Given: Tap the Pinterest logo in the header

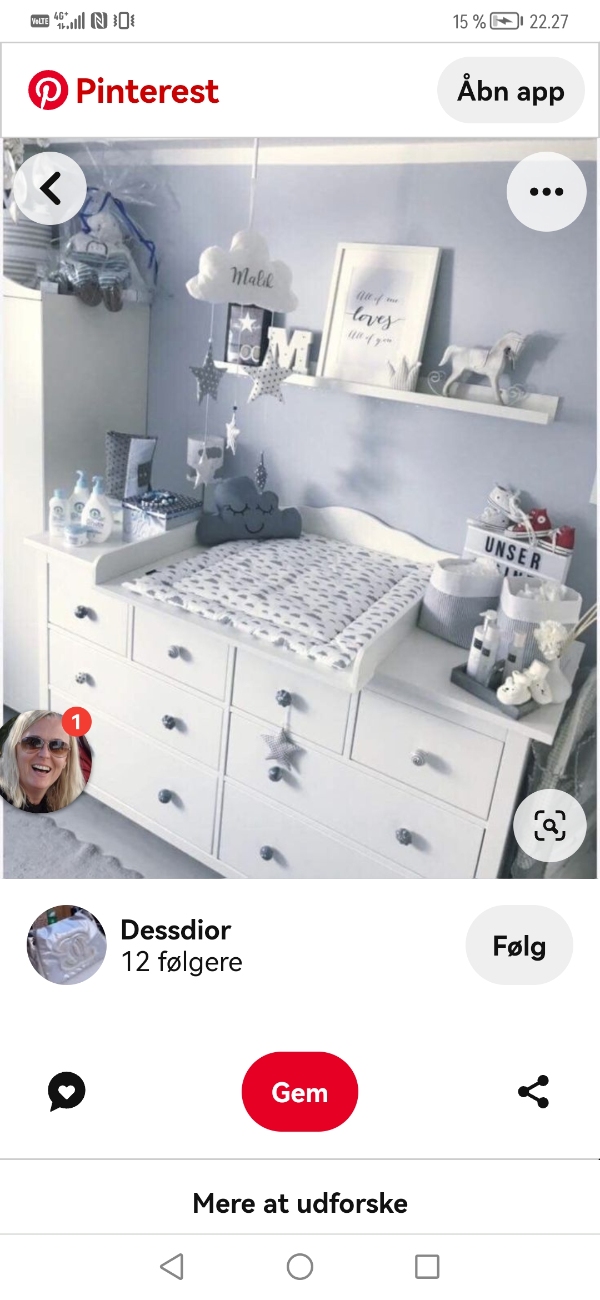Looking at the screenshot, I should tap(123, 91).
